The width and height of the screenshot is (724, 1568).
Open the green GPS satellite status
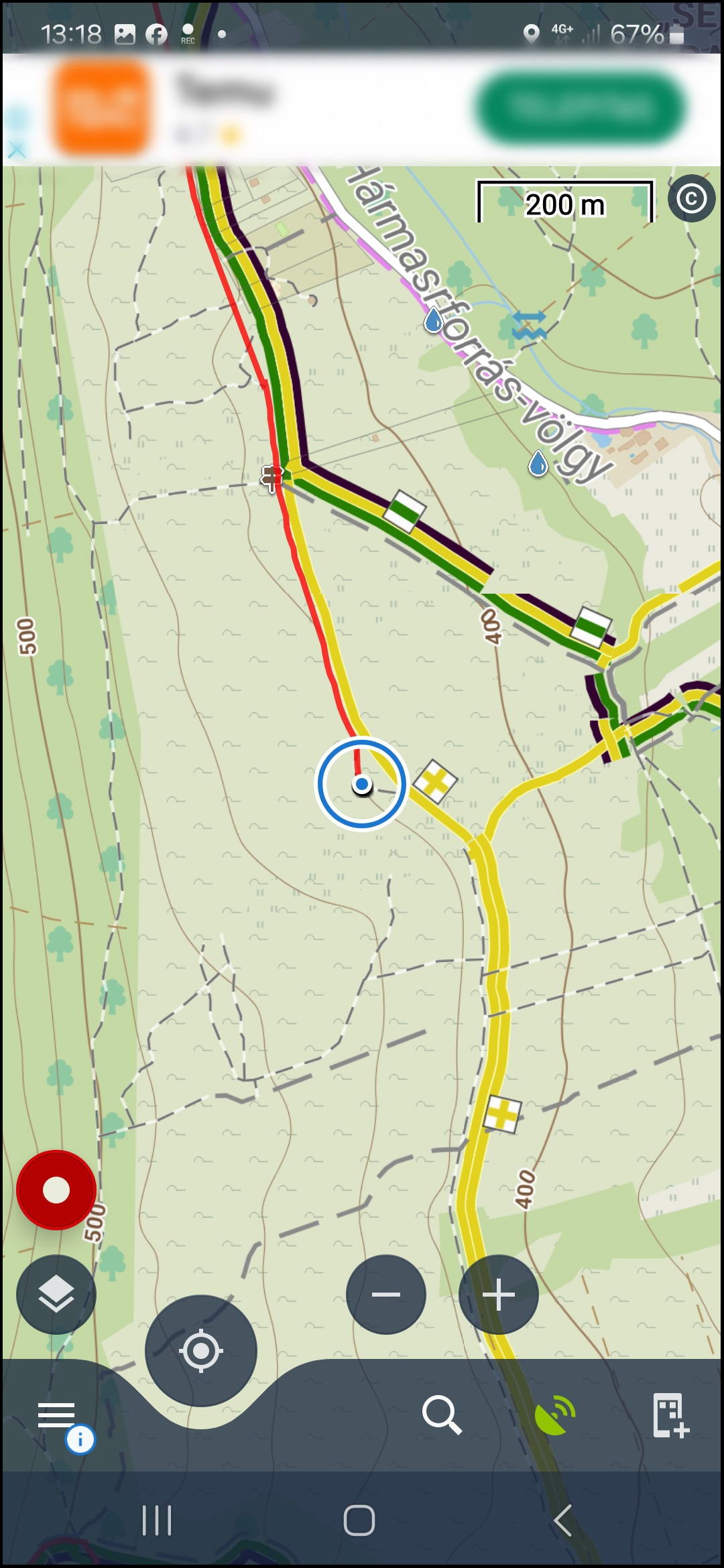pos(555,1415)
